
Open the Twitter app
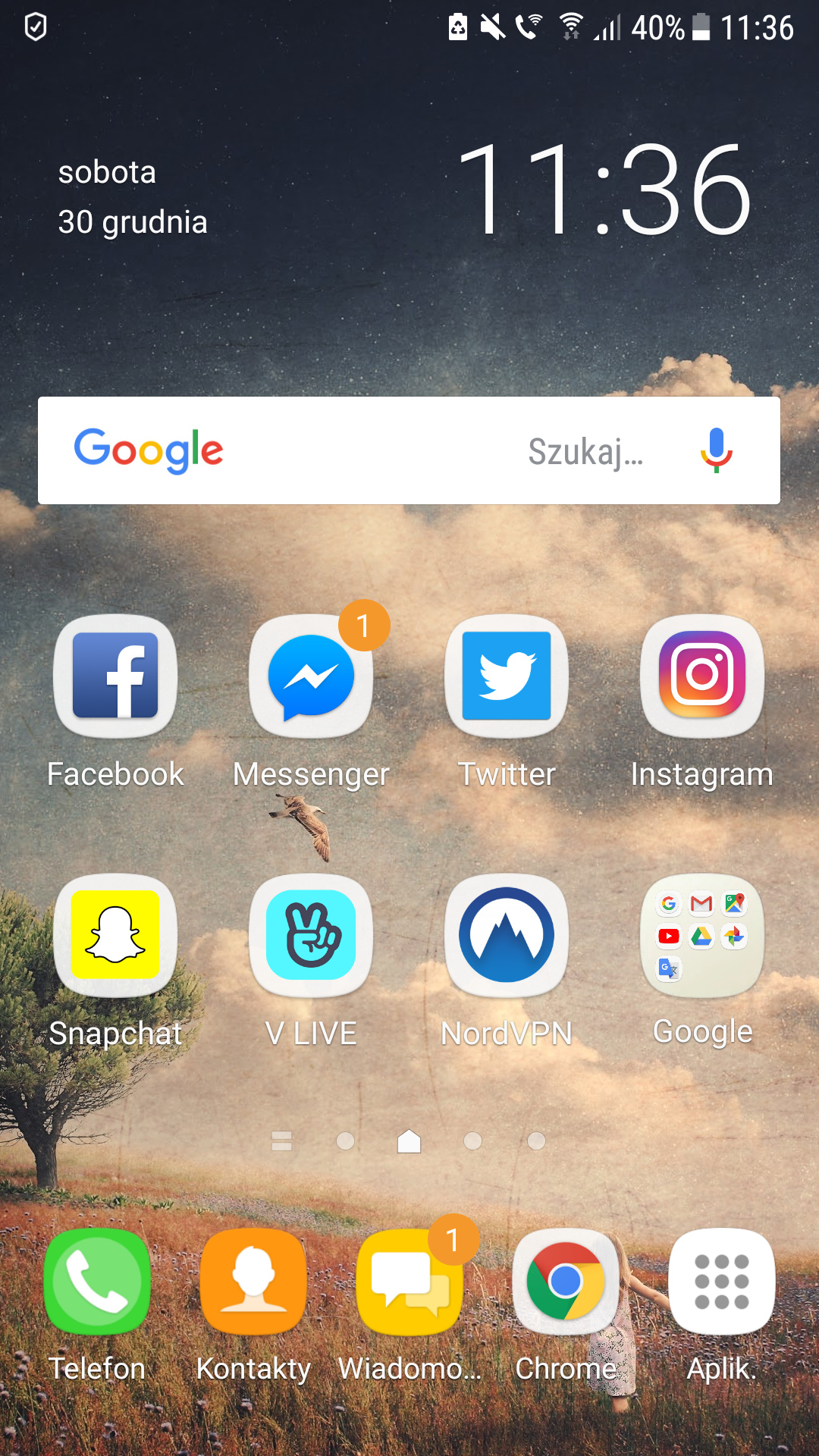(507, 676)
